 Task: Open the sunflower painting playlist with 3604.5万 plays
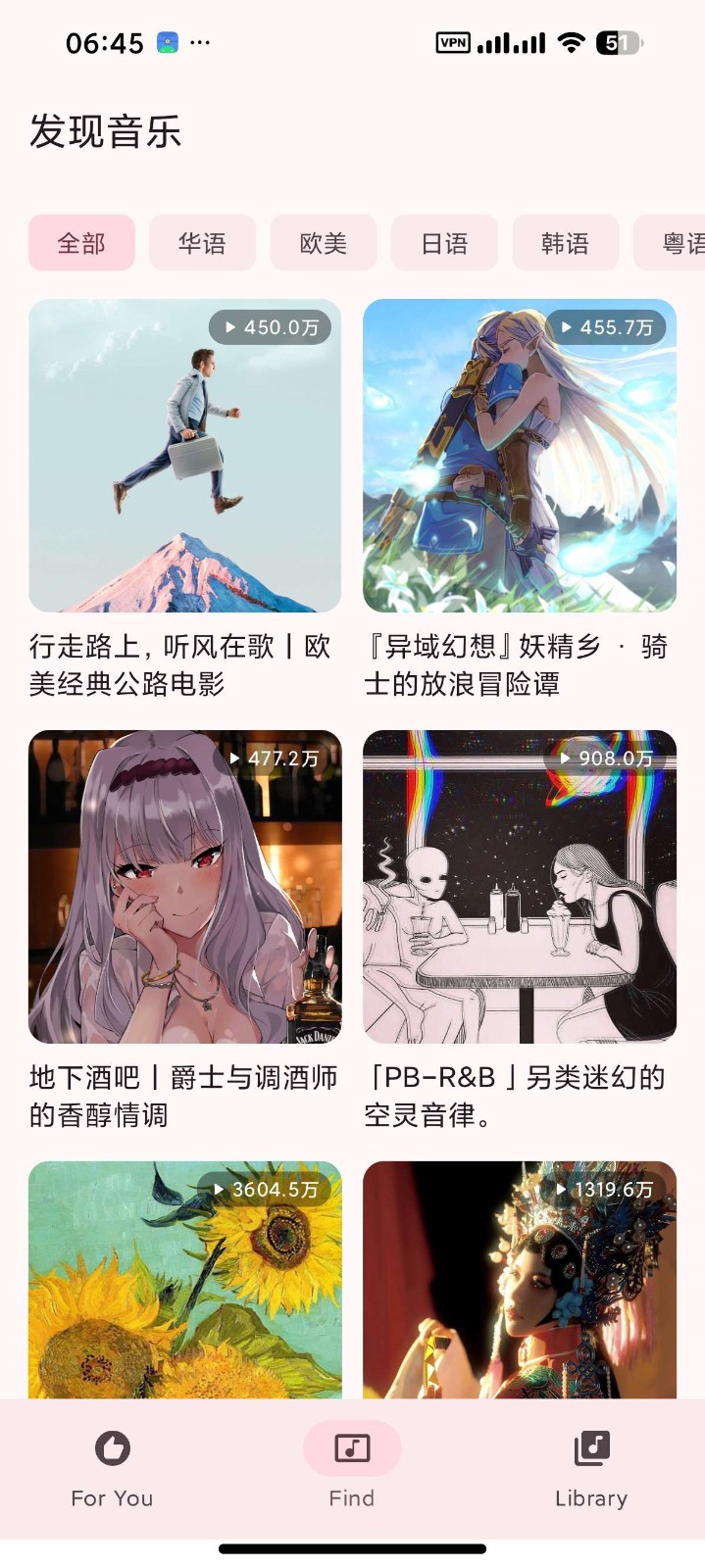(x=185, y=1279)
